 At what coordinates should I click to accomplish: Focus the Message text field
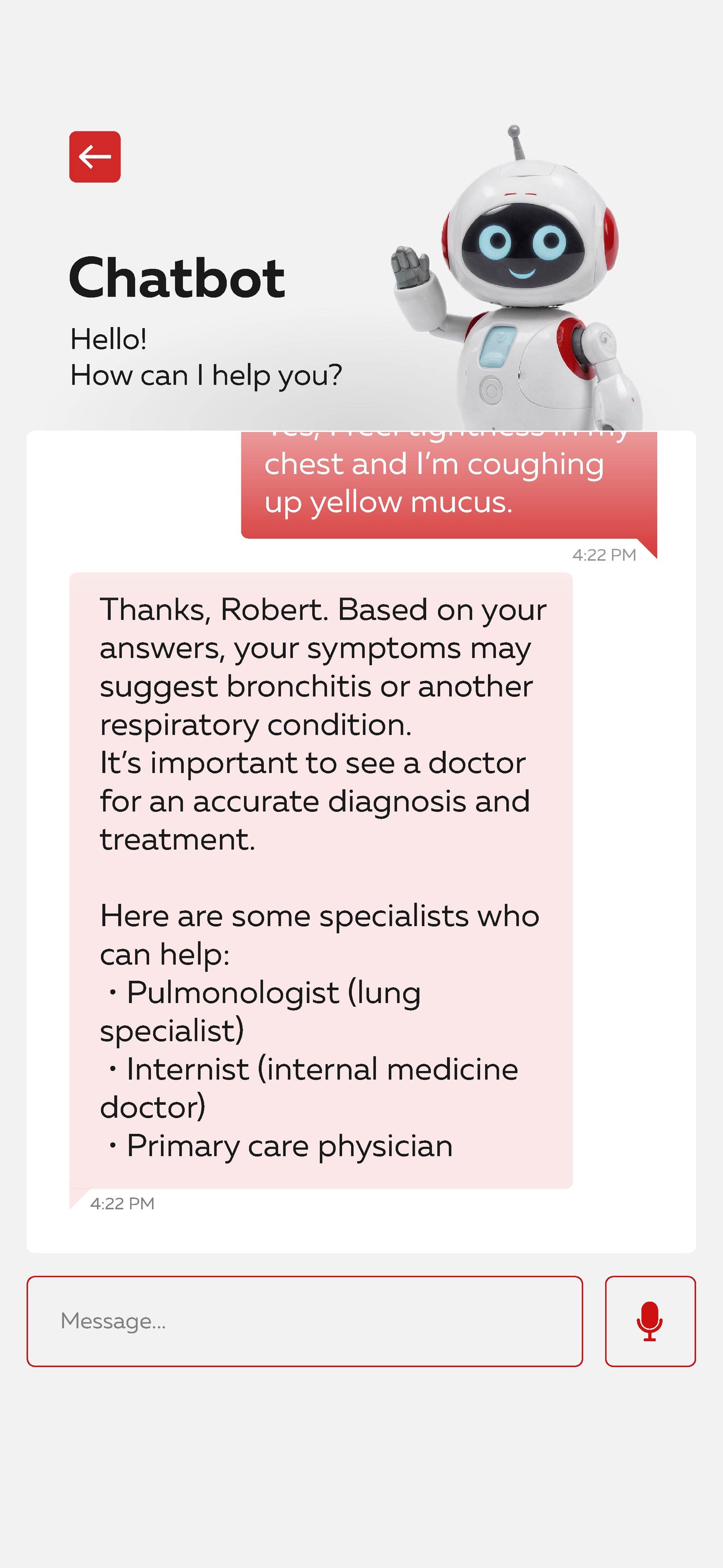click(304, 1321)
